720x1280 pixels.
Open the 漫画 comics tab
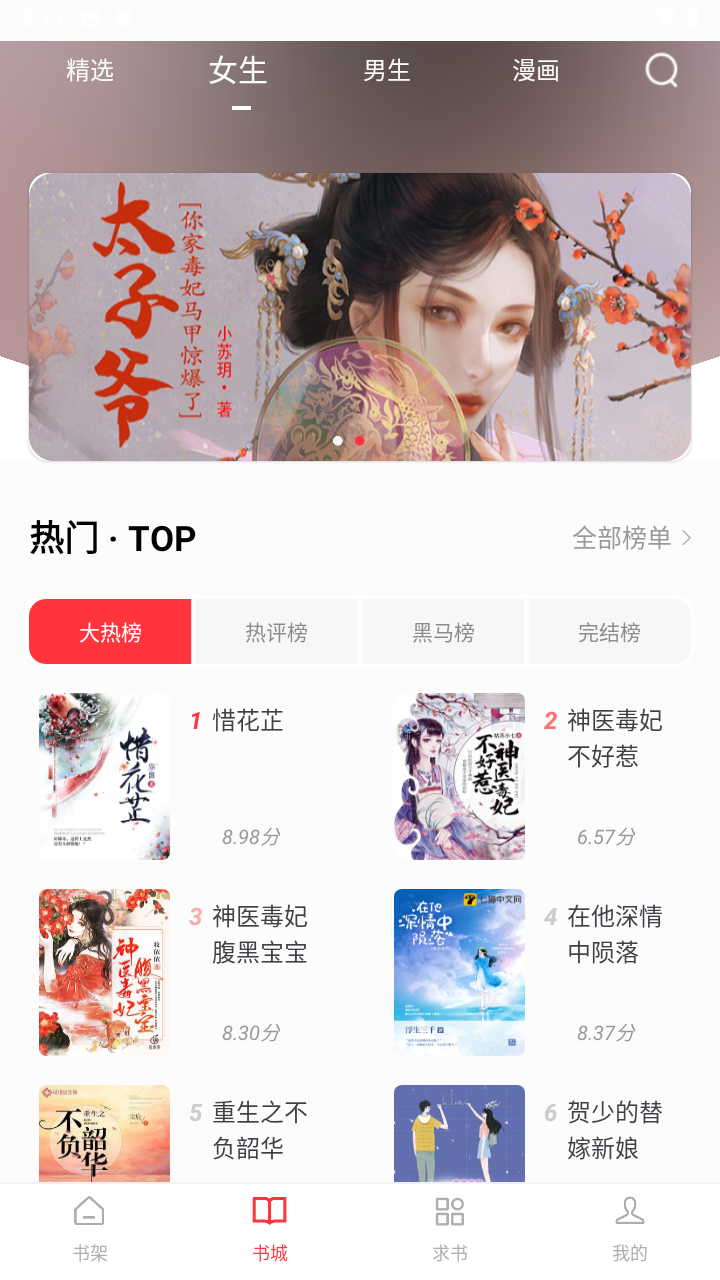(535, 70)
